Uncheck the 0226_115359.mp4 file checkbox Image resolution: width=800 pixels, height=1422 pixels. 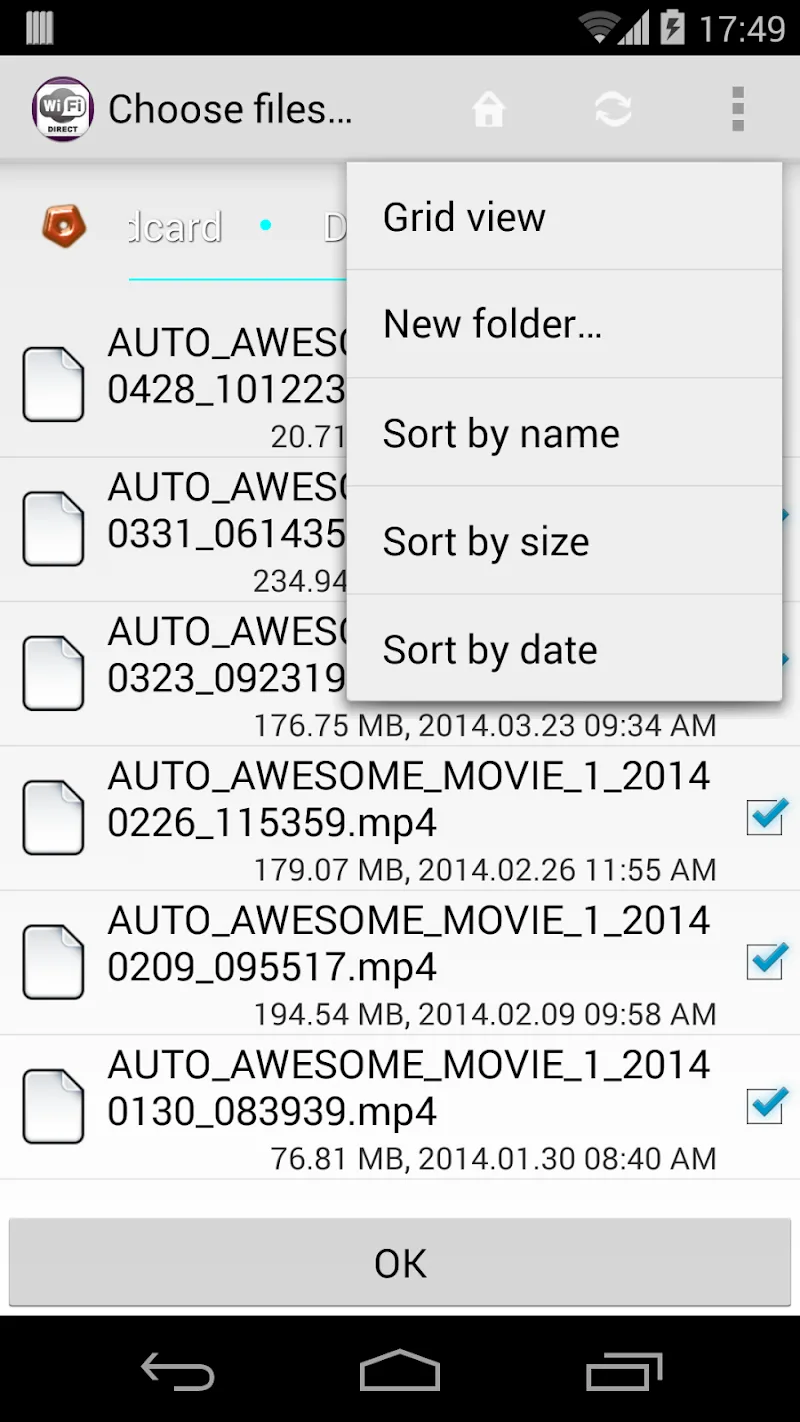pos(765,817)
